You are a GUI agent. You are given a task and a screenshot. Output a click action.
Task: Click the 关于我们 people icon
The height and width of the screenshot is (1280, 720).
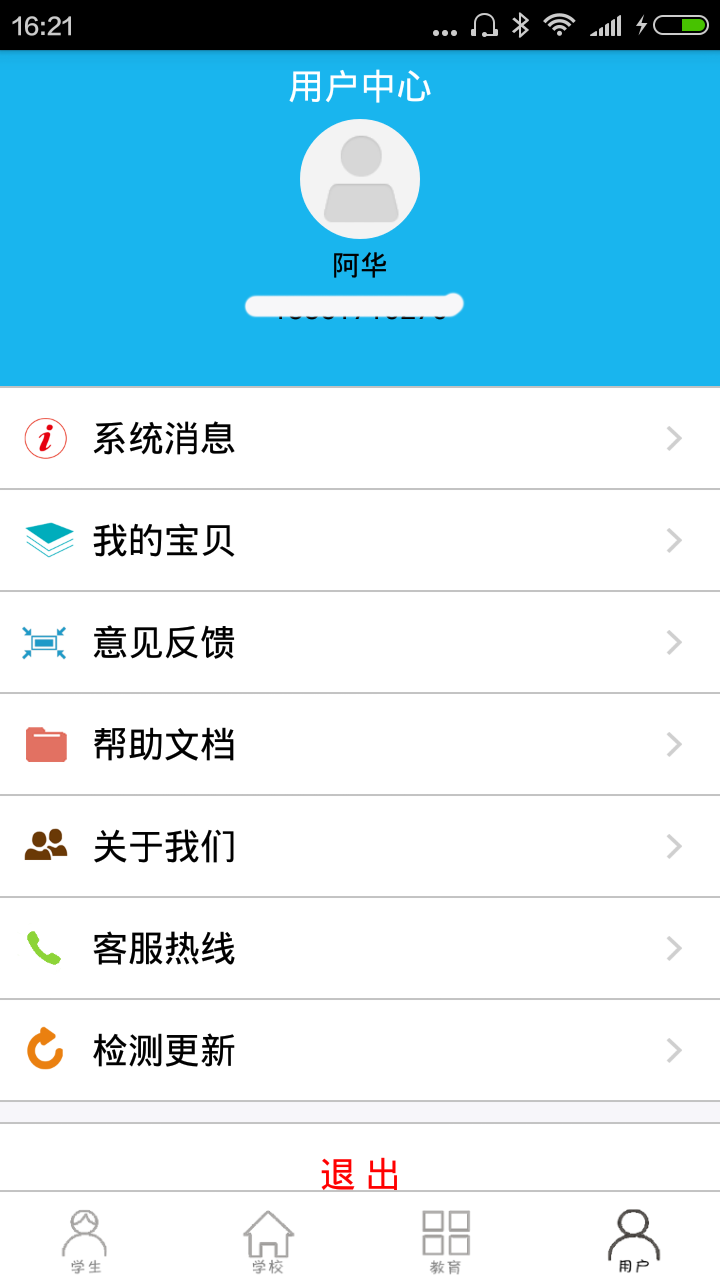46,846
